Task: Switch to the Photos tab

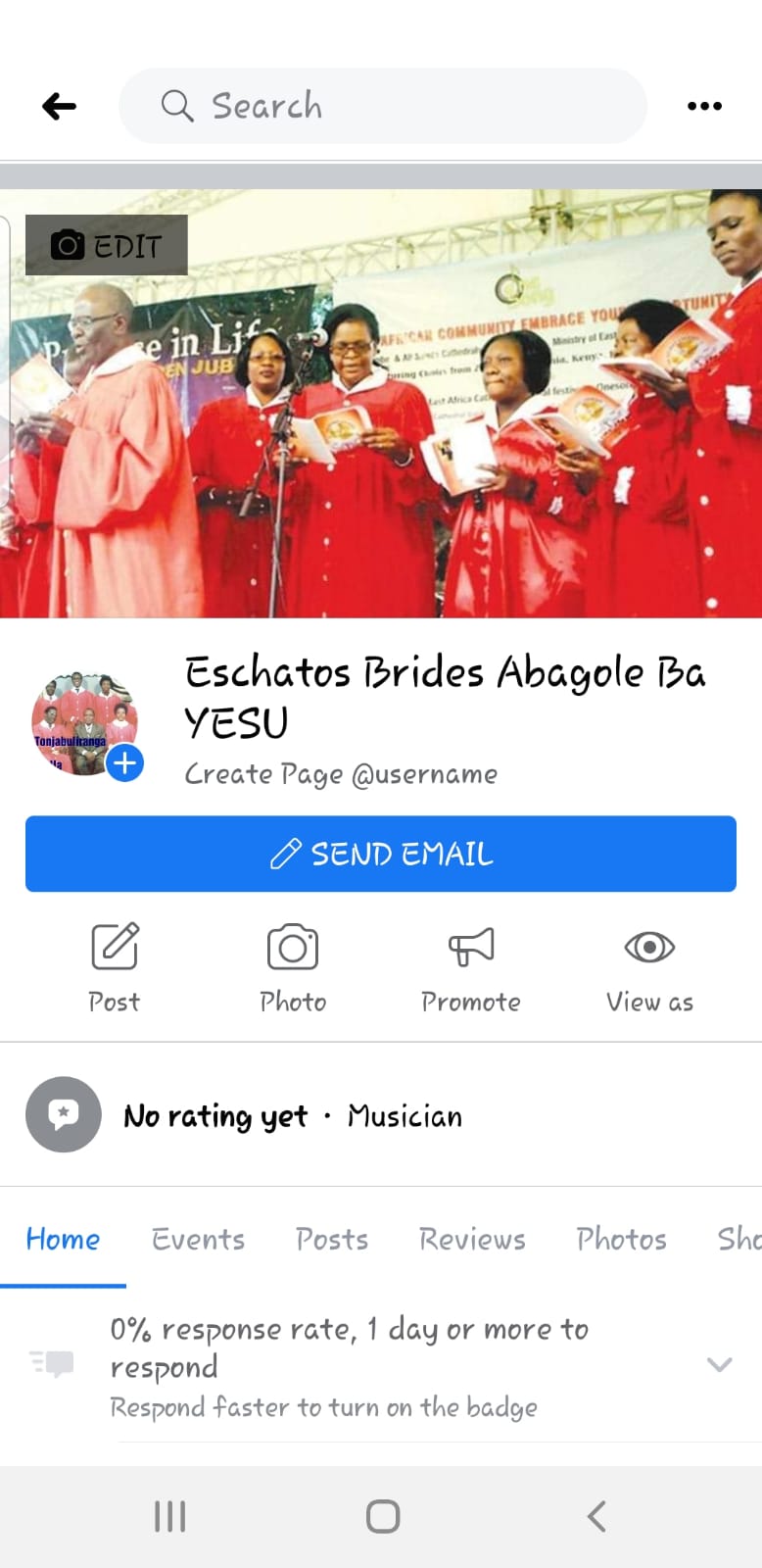Action: (621, 1239)
